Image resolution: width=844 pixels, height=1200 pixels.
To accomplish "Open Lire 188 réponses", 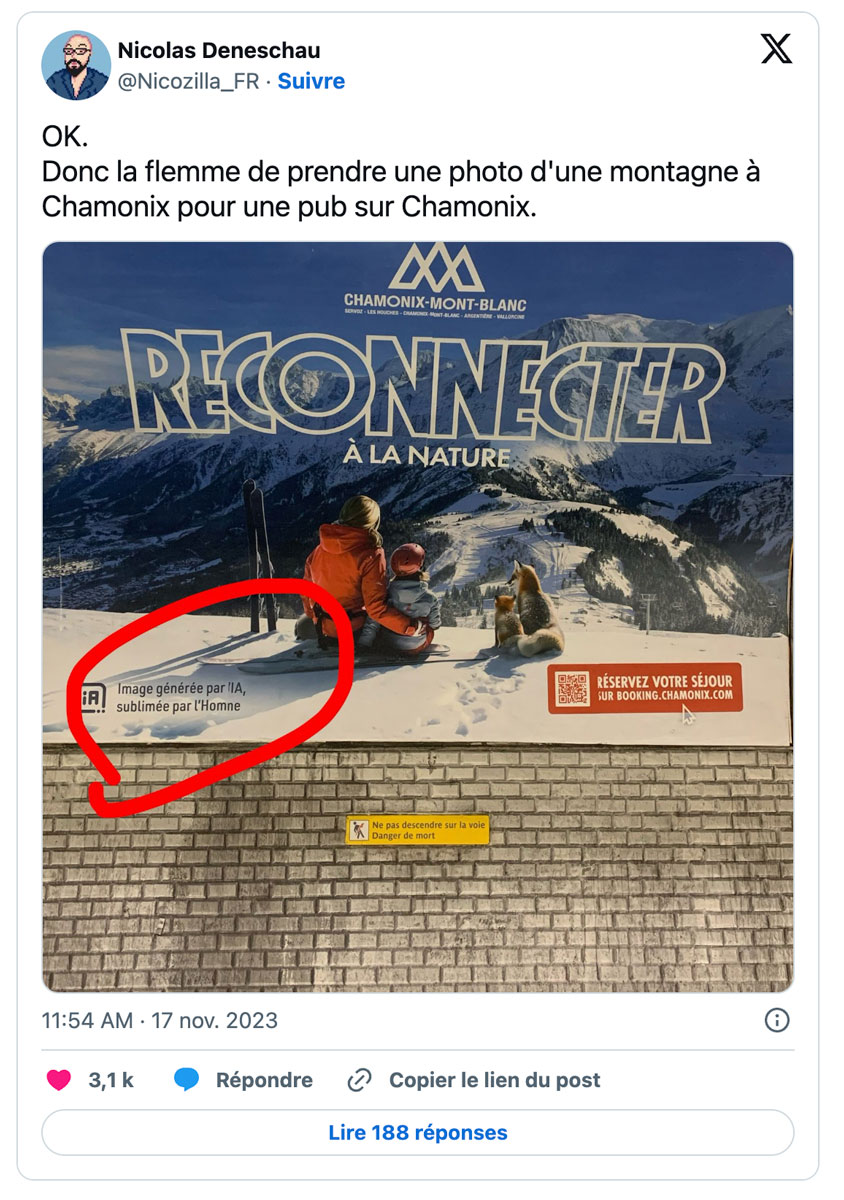I will 418,1133.
